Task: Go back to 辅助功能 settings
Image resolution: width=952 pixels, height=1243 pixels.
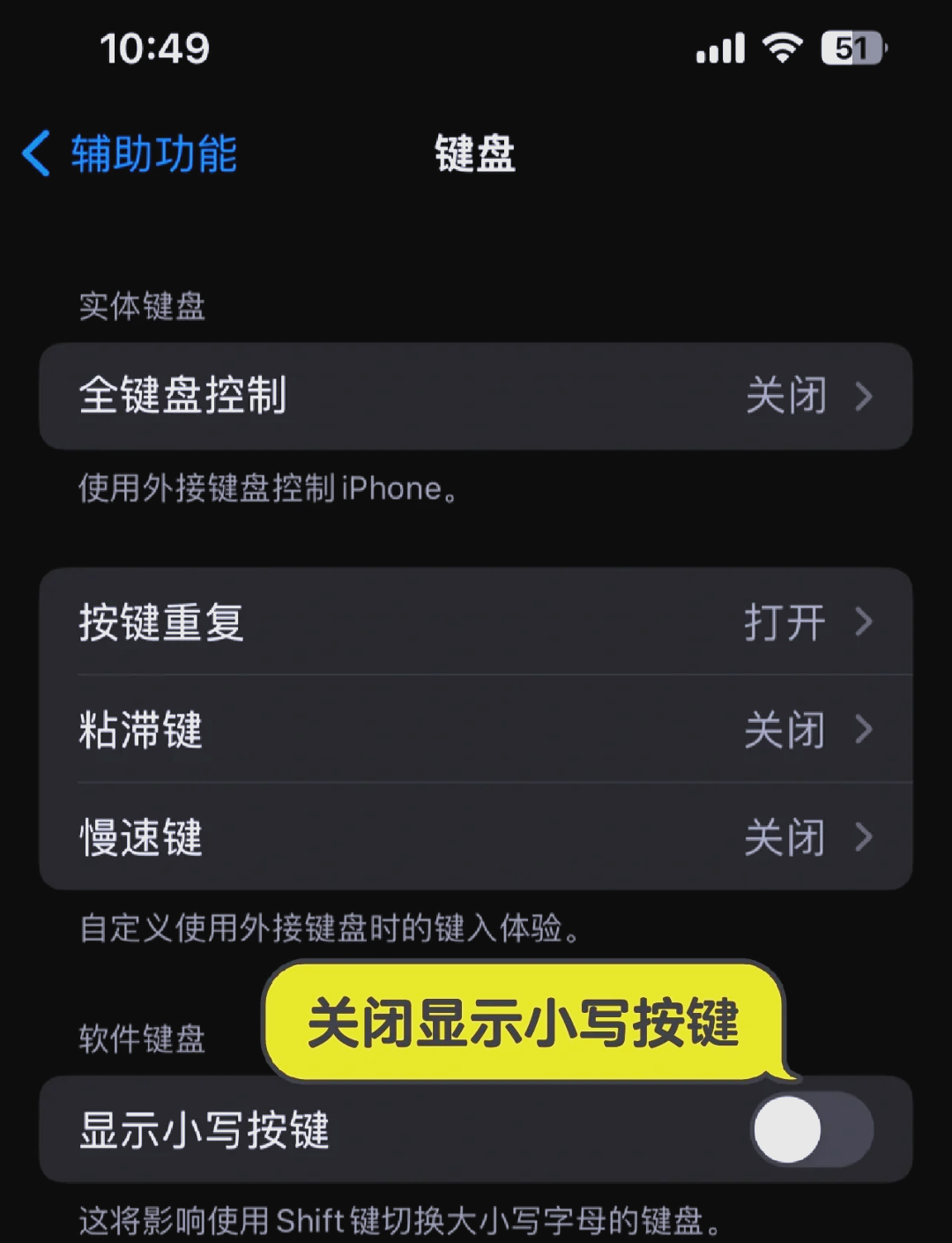Action: (x=130, y=154)
